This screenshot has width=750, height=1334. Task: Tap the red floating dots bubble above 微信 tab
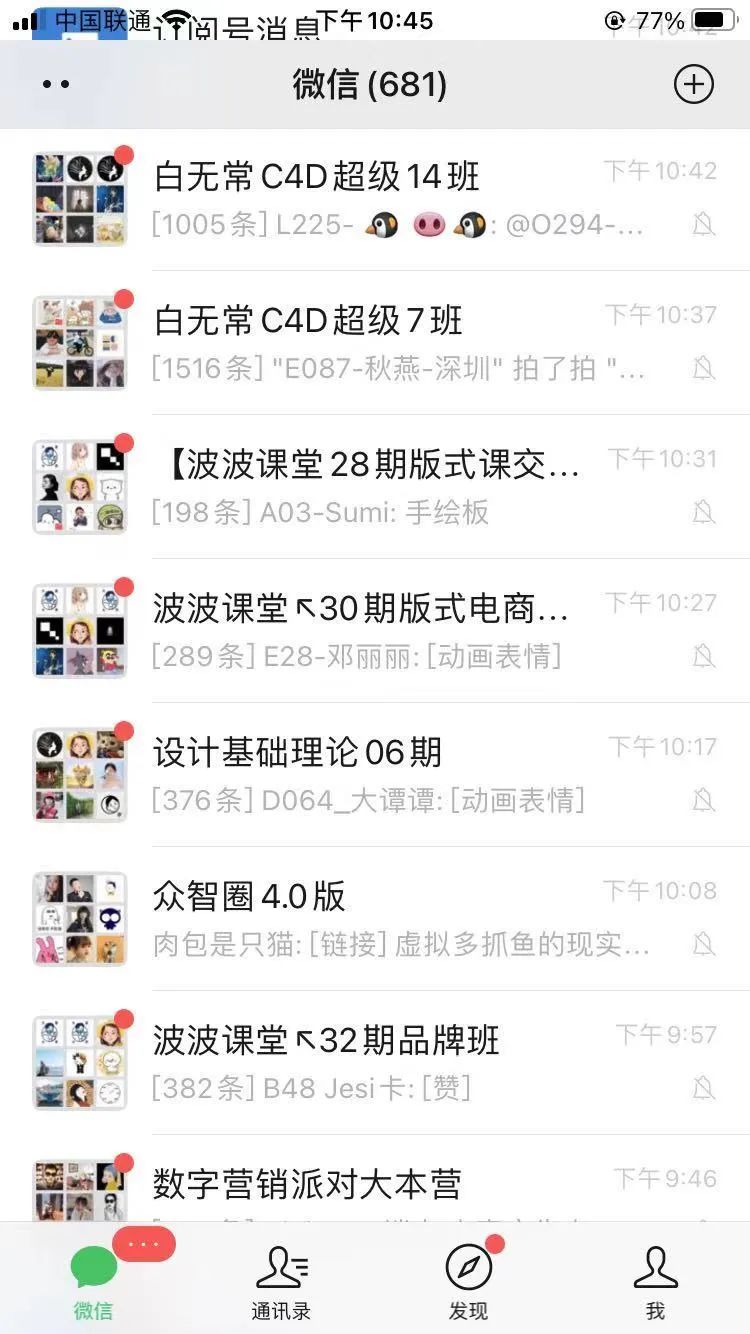pyautogui.click(x=143, y=1243)
